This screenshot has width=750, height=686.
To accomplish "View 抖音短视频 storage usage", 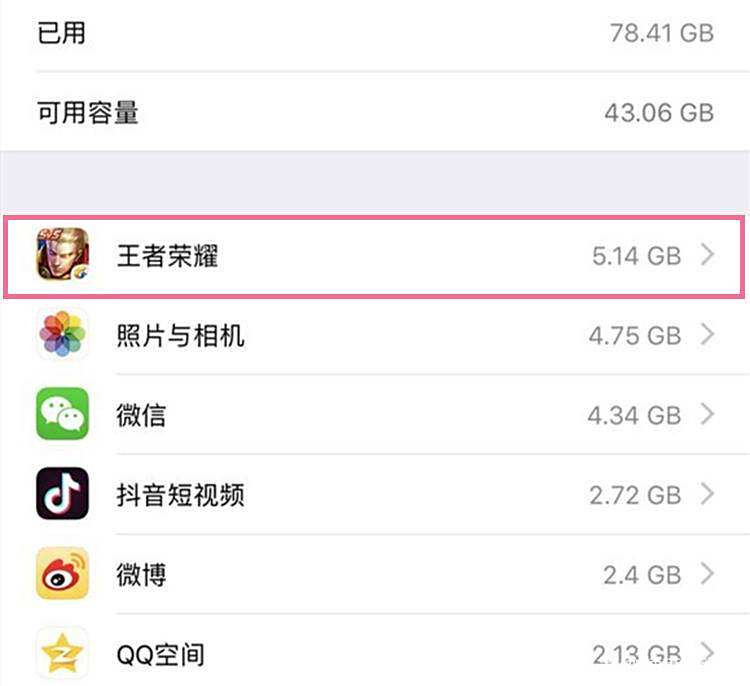I will coord(375,494).
